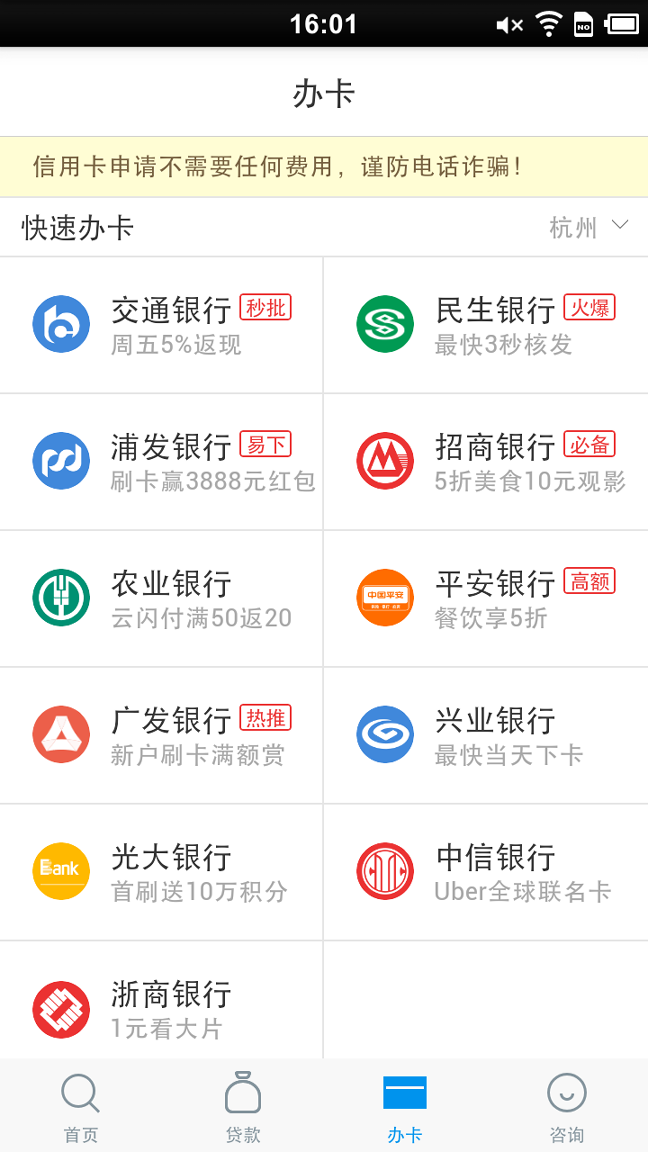Choose 广发银行 credit card
This screenshot has height=1152, width=648.
coord(162,736)
